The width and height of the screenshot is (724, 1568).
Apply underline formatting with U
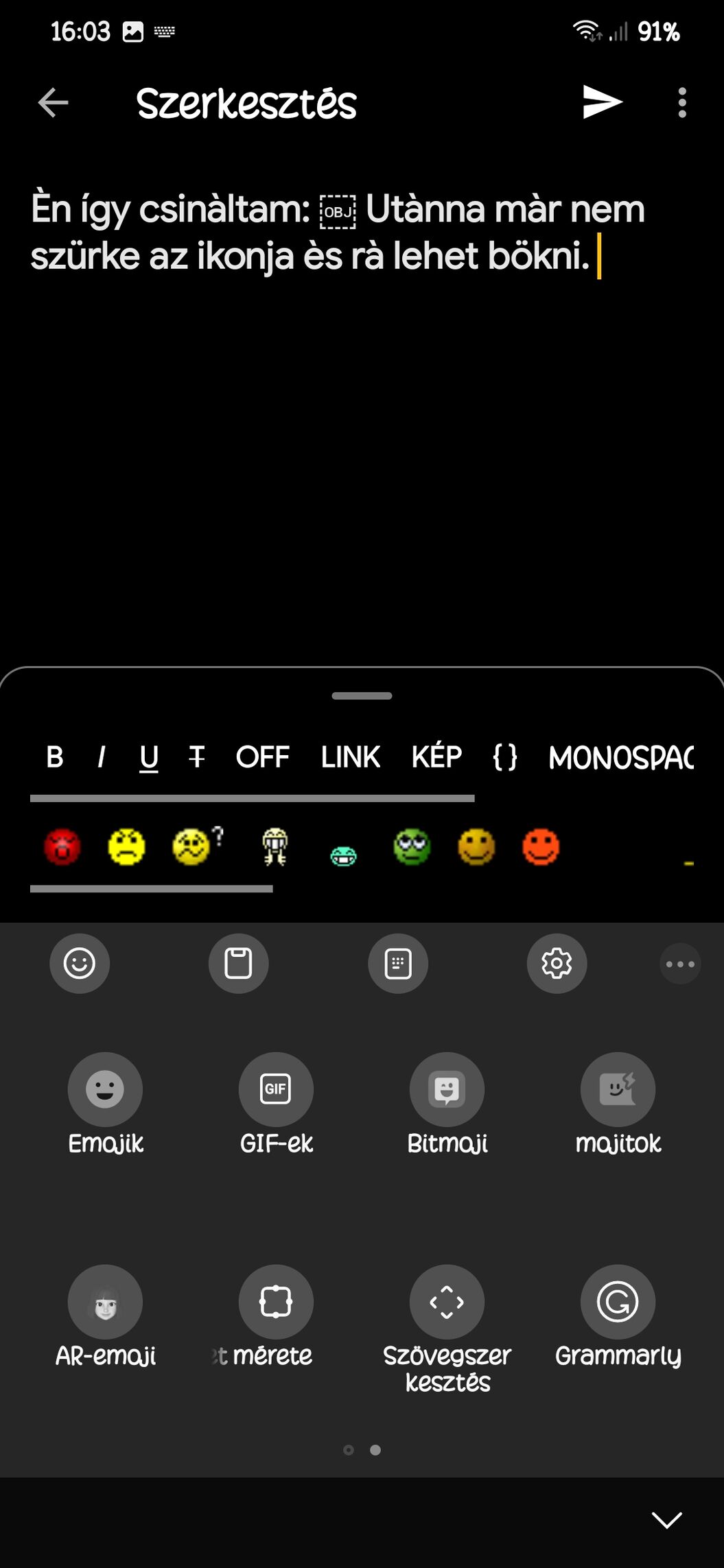(x=148, y=758)
